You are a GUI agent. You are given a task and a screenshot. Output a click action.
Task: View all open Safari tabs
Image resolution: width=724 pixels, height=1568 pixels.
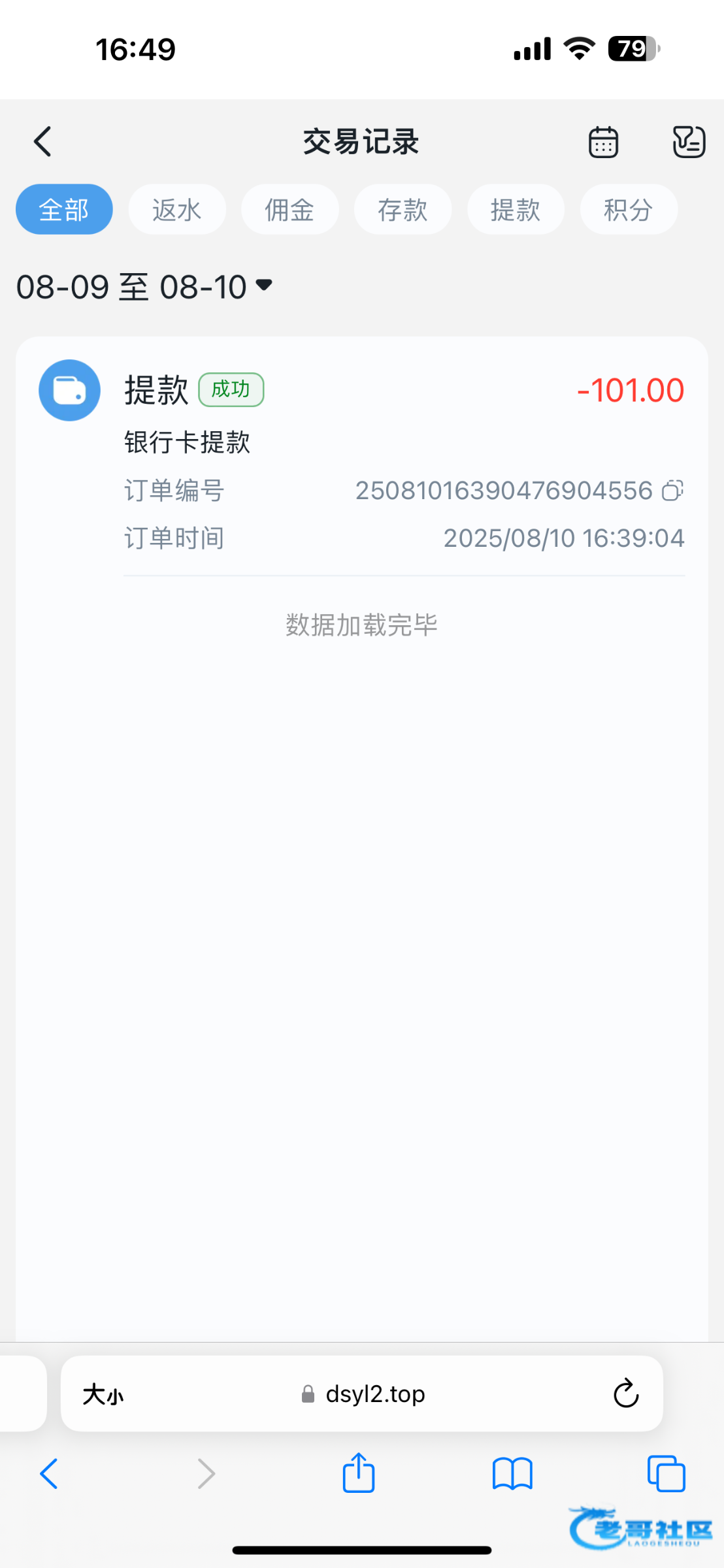(x=666, y=1473)
